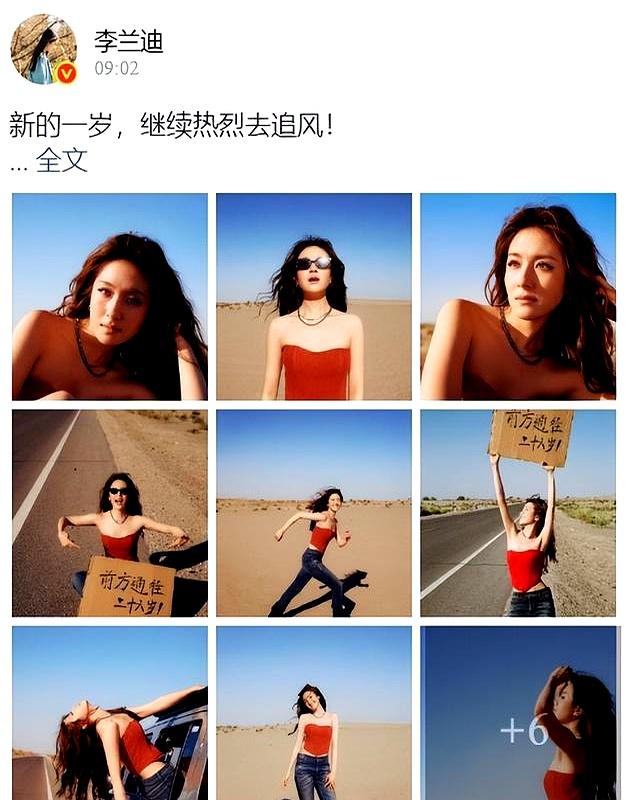The width and height of the screenshot is (640, 800).
Task: Open the photo leaning on the car
Action: pyautogui.click(x=110, y=713)
